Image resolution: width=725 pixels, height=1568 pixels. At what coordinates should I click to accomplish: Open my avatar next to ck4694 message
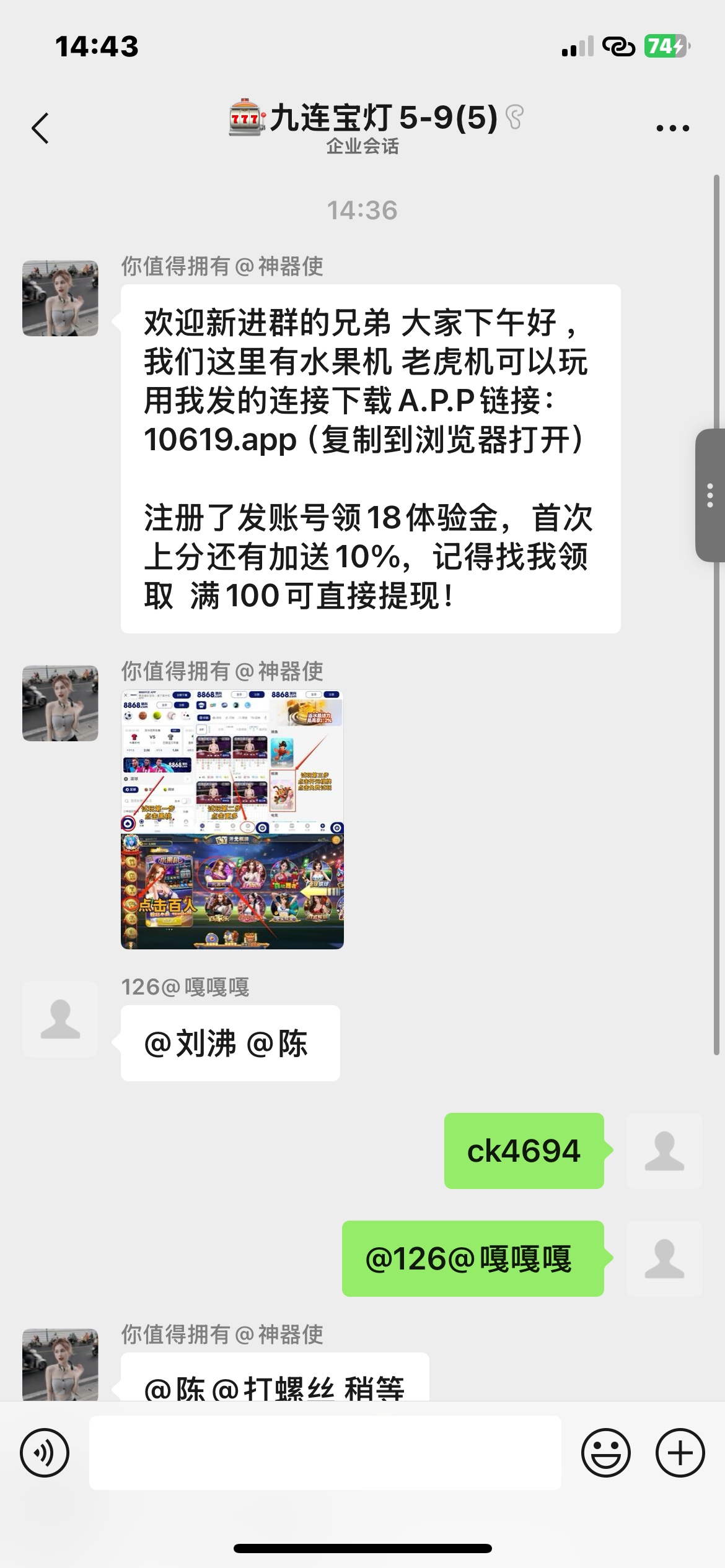point(664,1151)
